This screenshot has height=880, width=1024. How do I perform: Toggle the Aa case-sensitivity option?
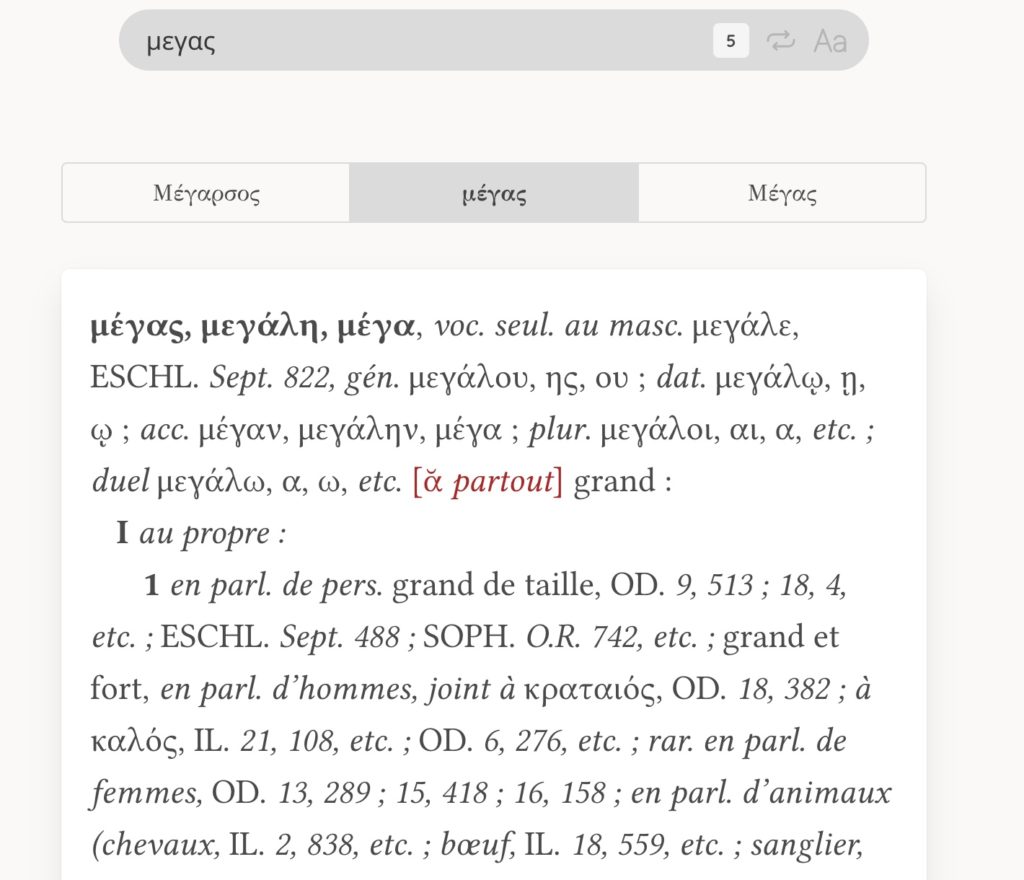pyautogui.click(x=830, y=41)
